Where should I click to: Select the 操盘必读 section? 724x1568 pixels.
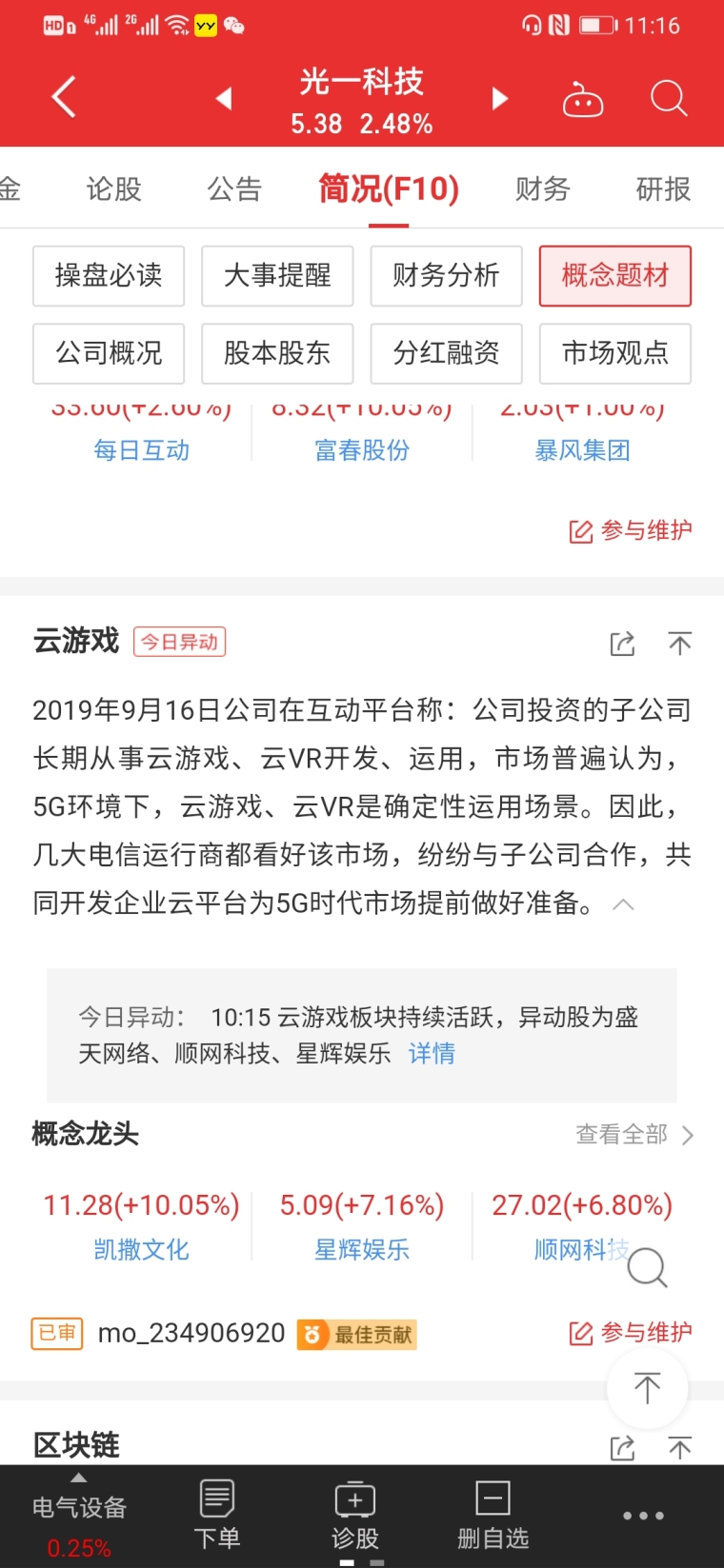point(109,276)
